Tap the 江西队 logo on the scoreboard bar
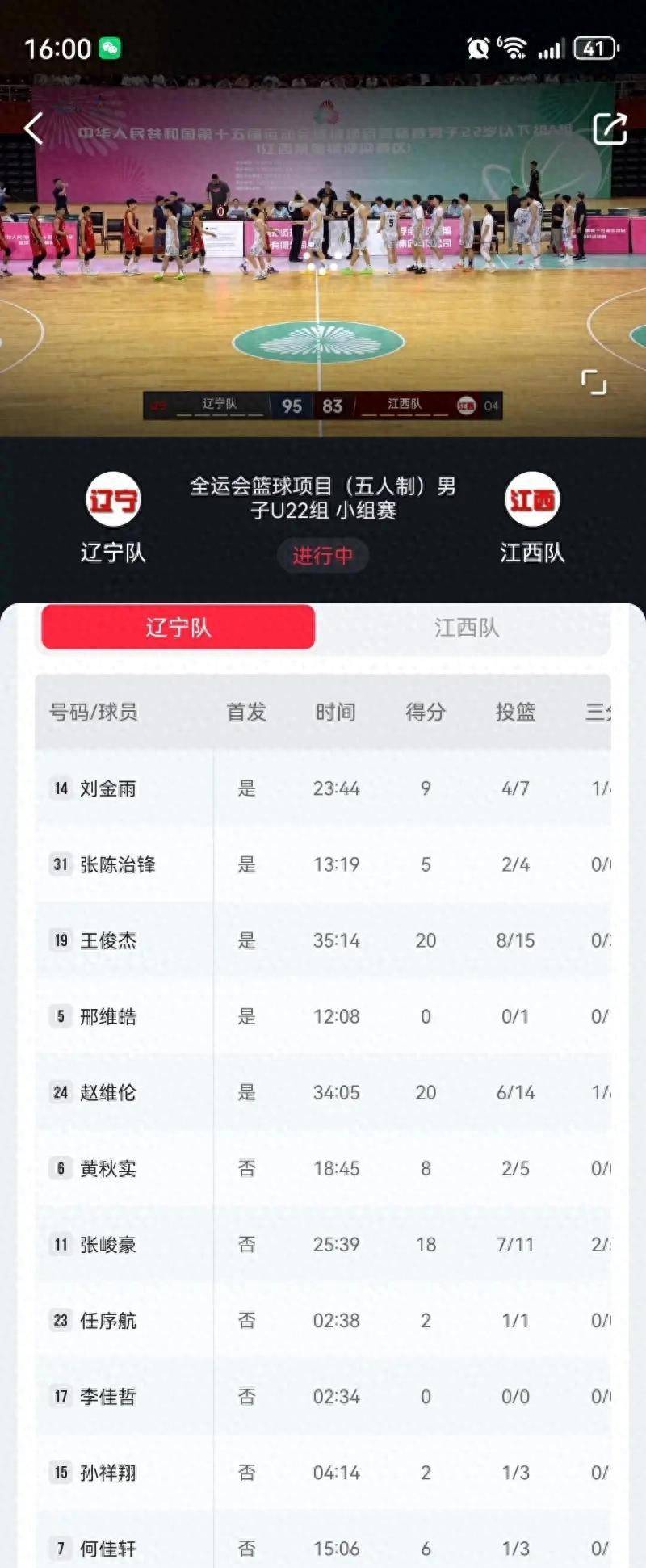Image resolution: width=646 pixels, height=1568 pixels. coord(467,406)
